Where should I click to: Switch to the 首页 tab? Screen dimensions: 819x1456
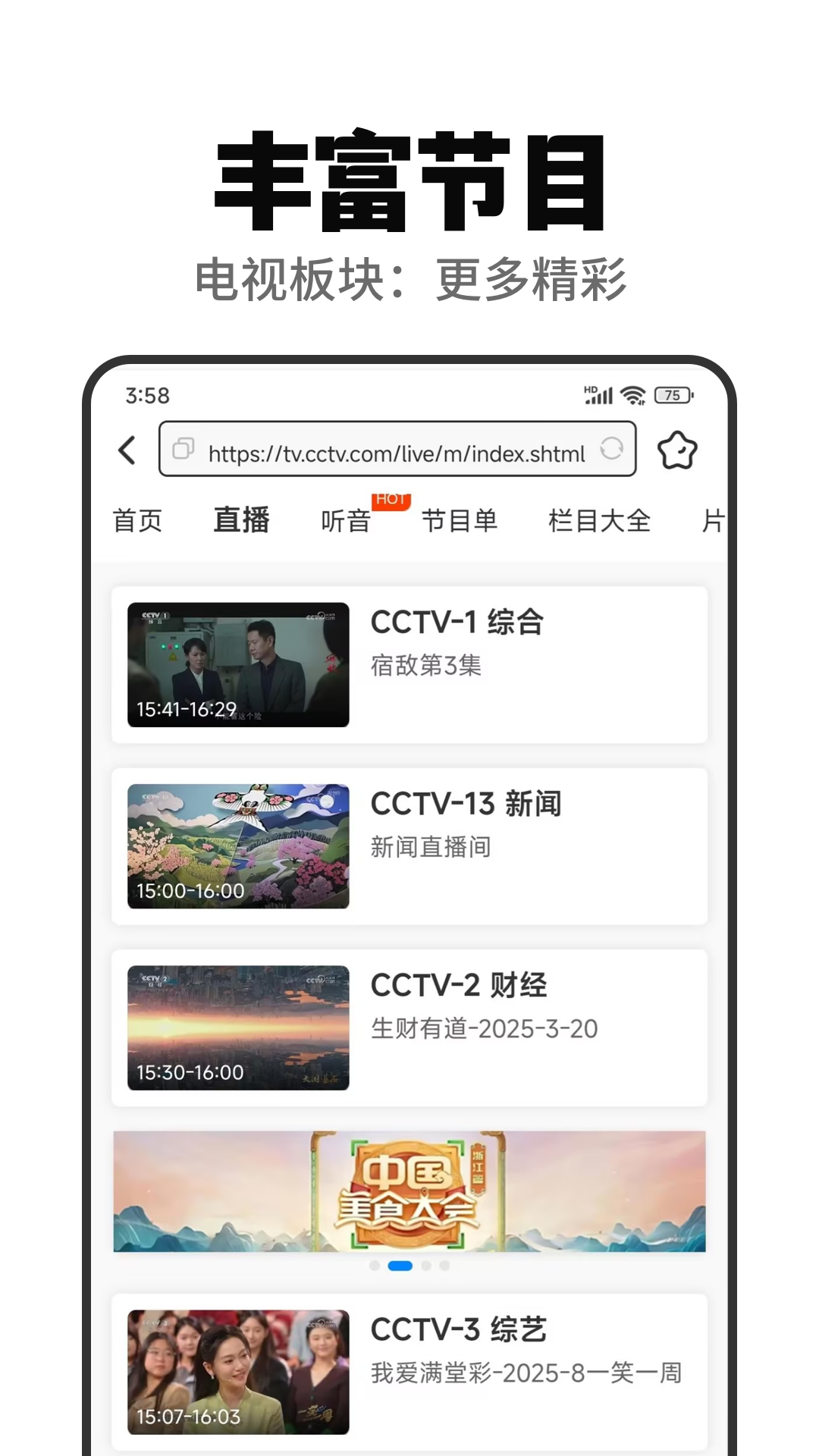(140, 520)
